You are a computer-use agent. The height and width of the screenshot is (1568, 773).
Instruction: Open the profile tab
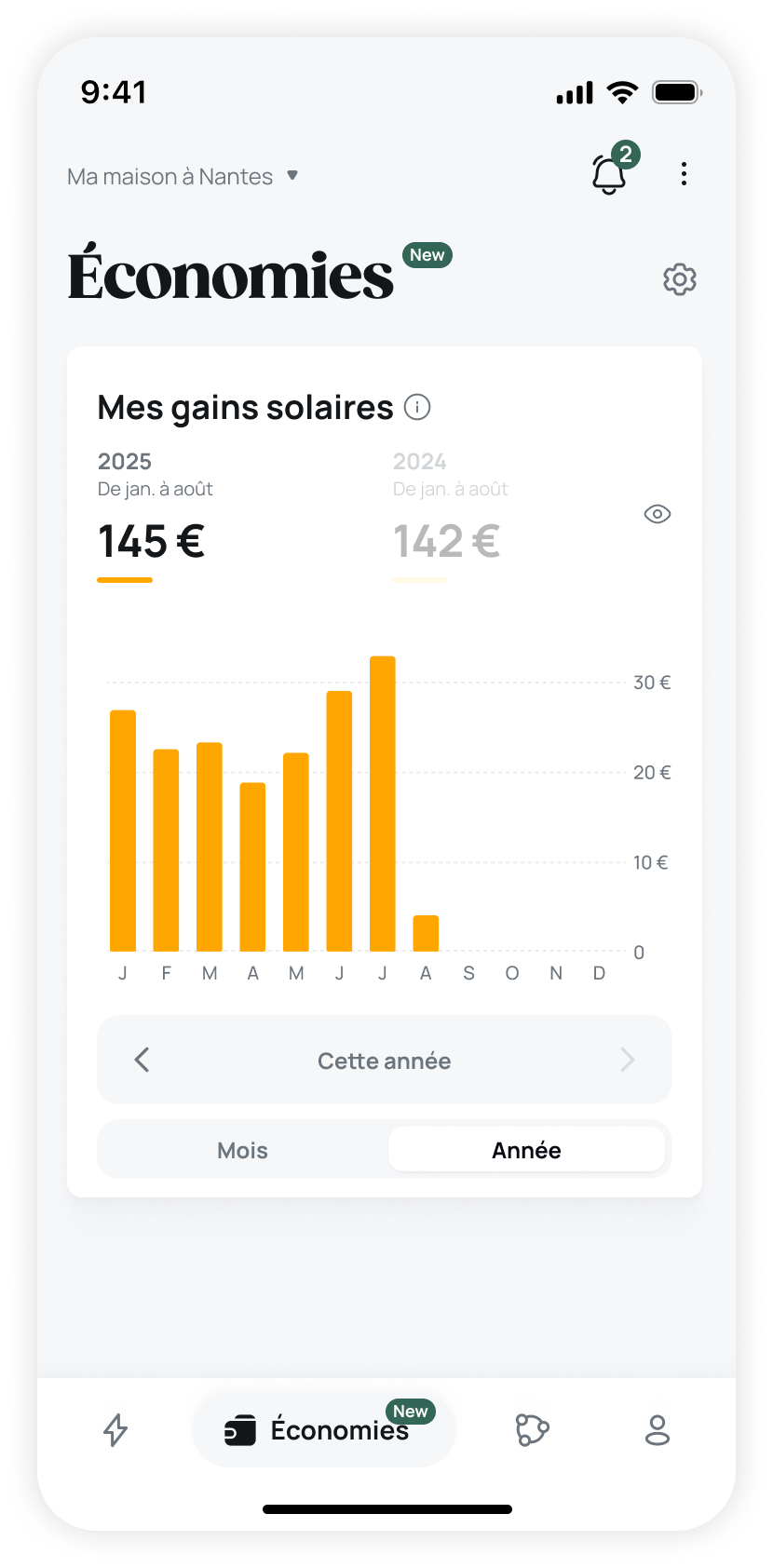pyautogui.click(x=658, y=1429)
